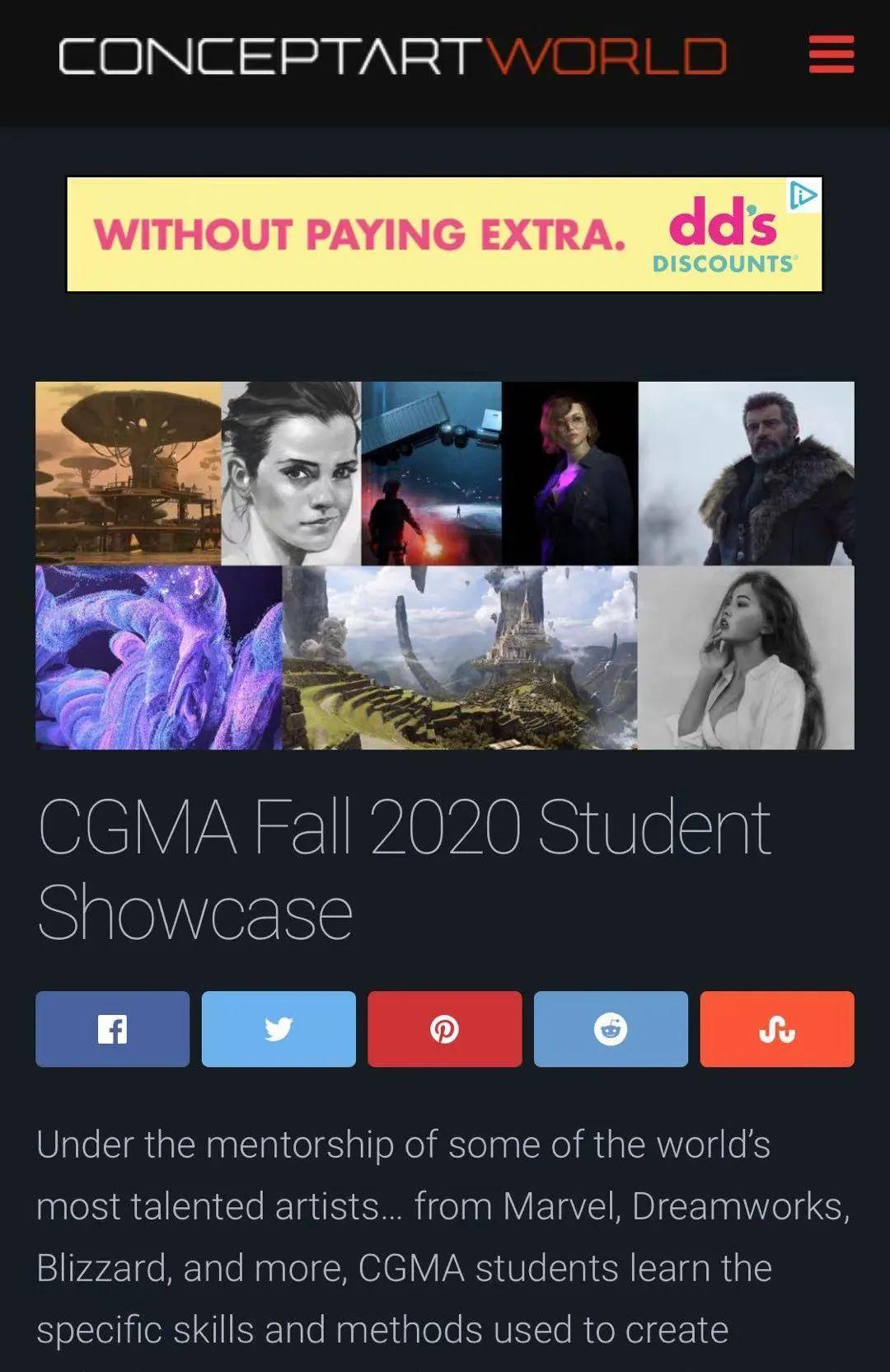Open the hamburger menu
The height and width of the screenshot is (1372, 890).
831,54
